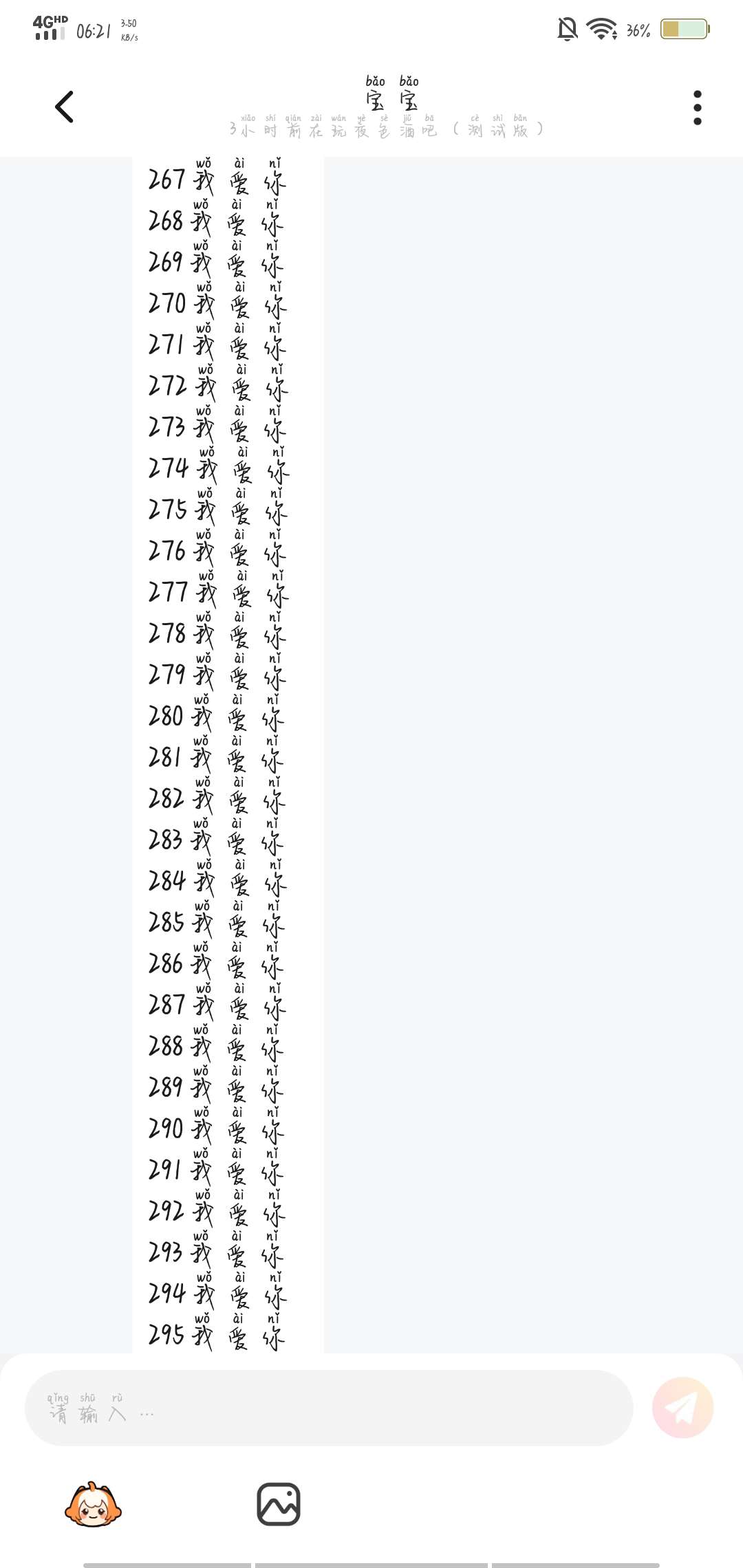Send the message with the paper plane button
The height and width of the screenshot is (1568, 743).
[682, 1407]
